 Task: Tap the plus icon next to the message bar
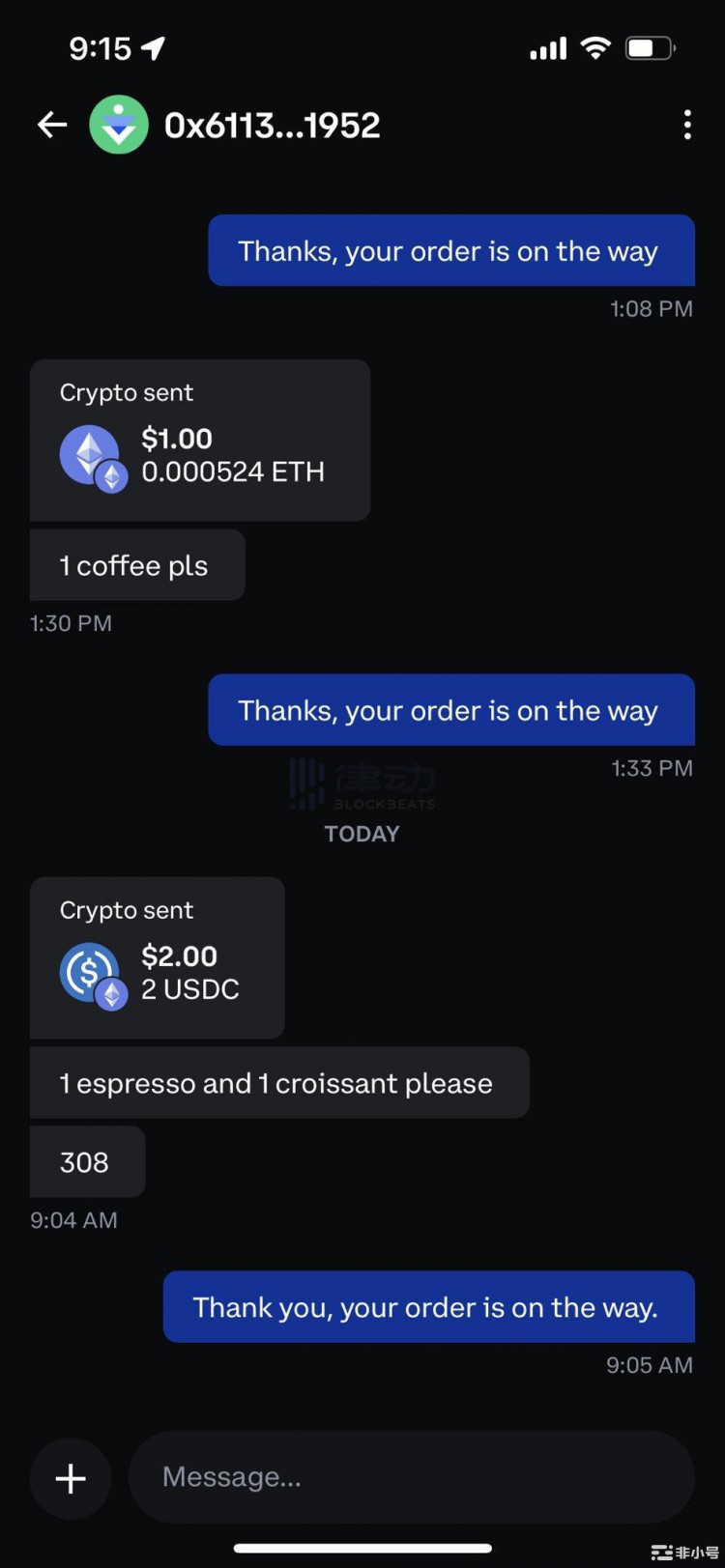point(70,1477)
